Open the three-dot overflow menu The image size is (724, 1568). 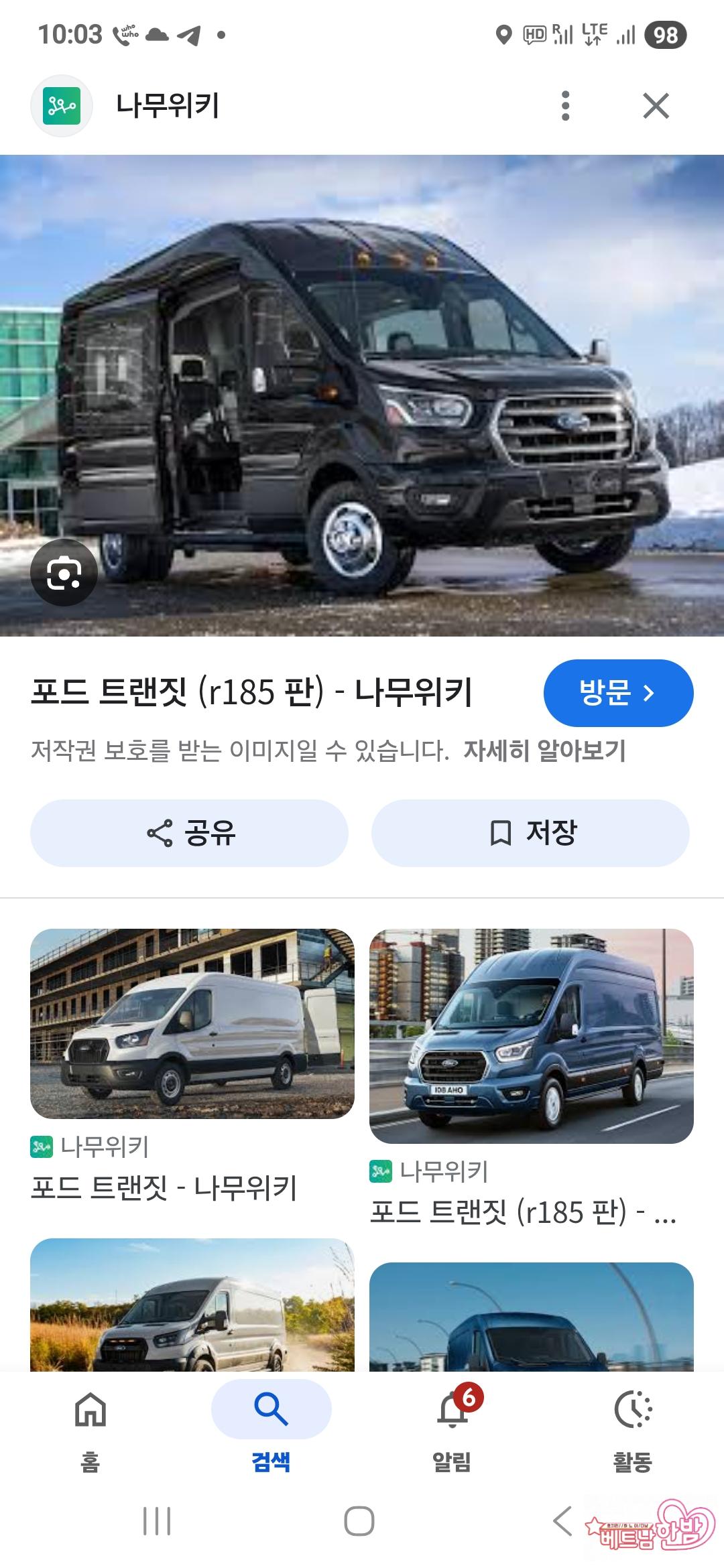[x=565, y=106]
